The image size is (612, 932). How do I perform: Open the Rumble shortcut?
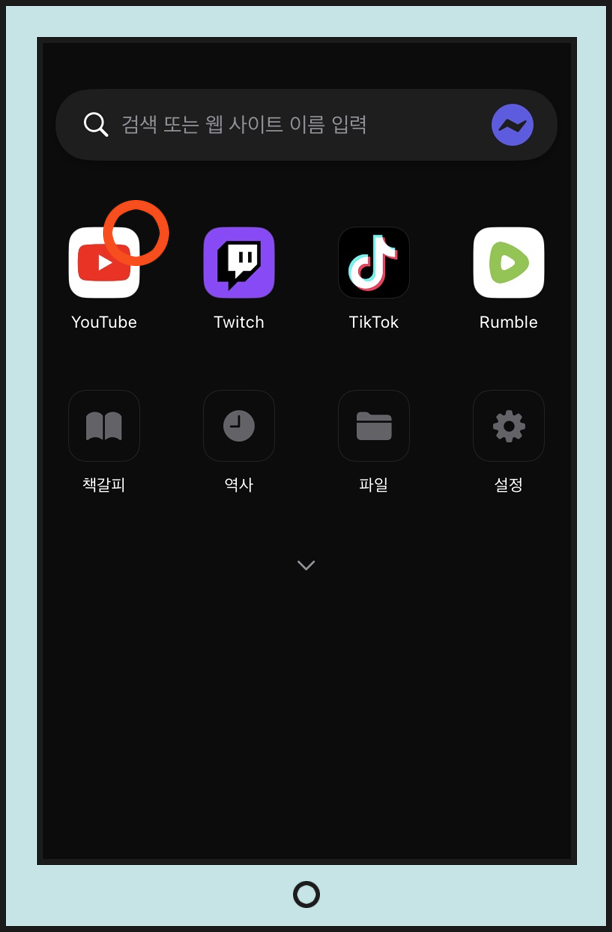[509, 263]
